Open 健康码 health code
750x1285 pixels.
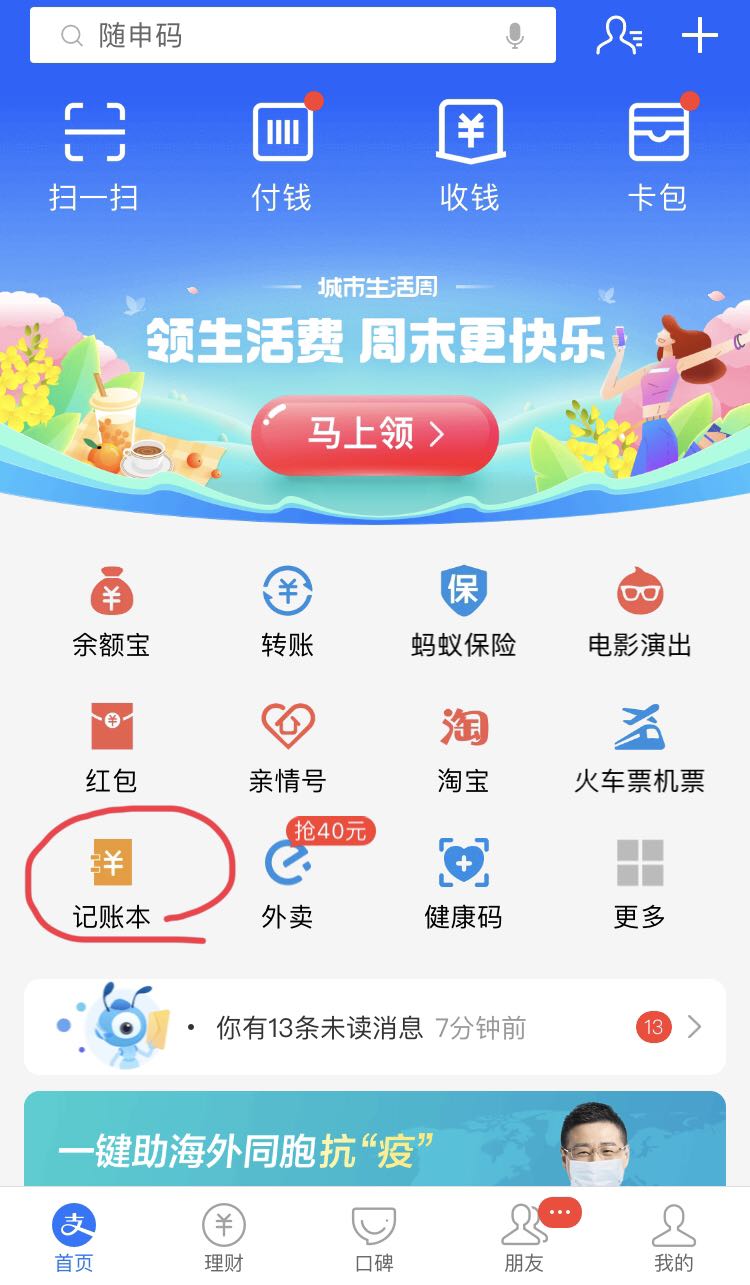[463, 884]
